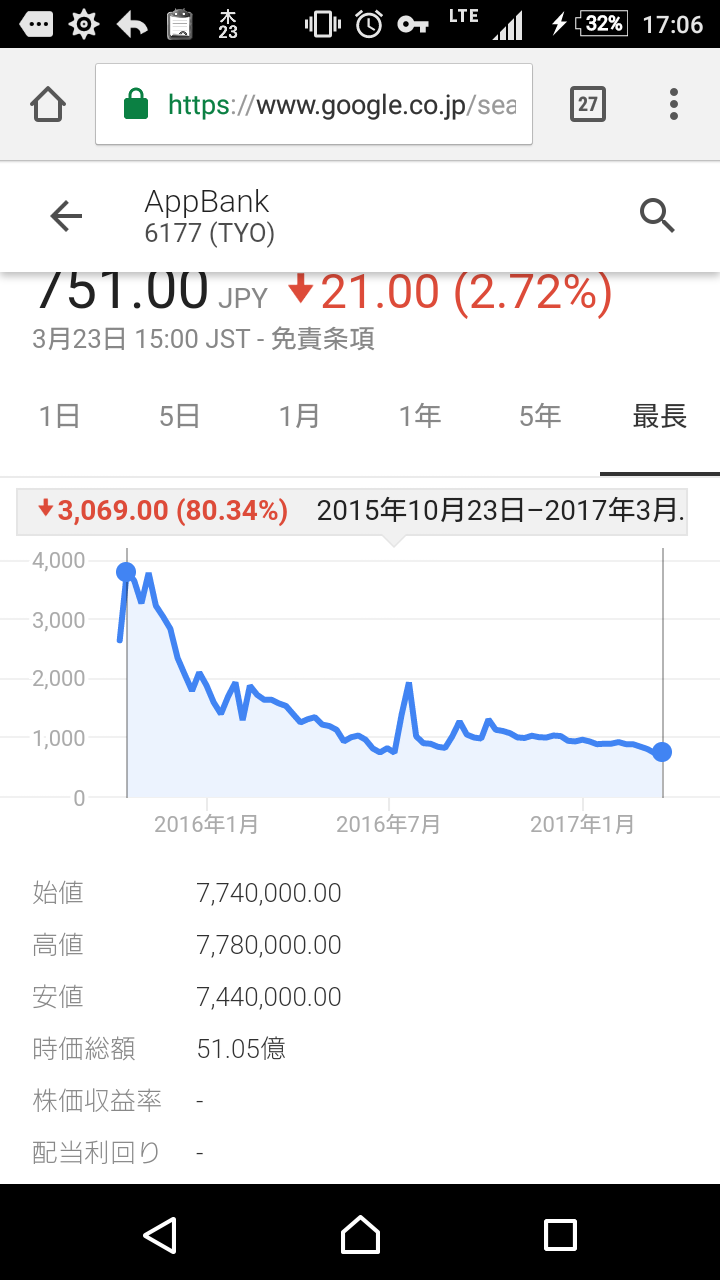Open Chrome's three-dot overflow menu

(674, 104)
